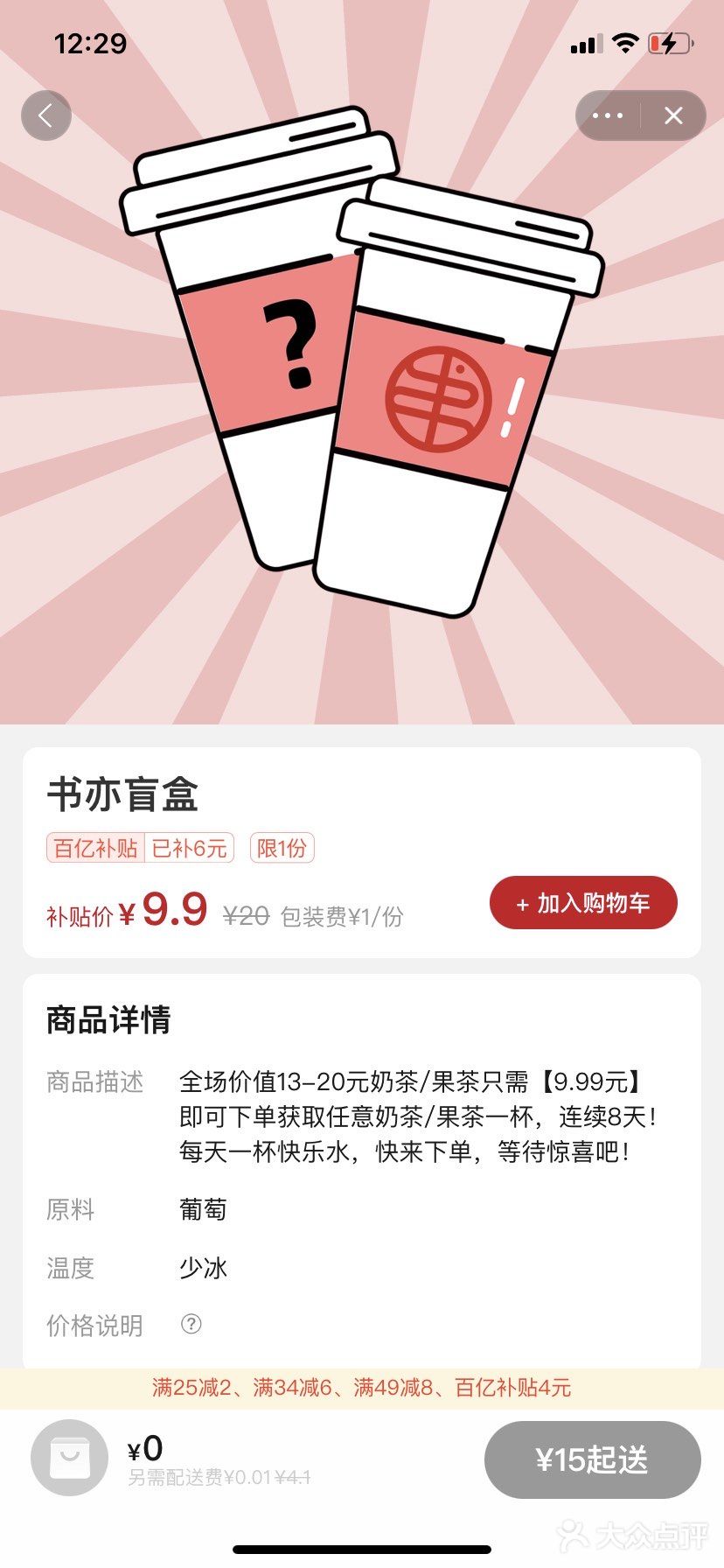The height and width of the screenshot is (1568, 724).
Task: Open the more options ellipsis menu
Action: (x=608, y=115)
